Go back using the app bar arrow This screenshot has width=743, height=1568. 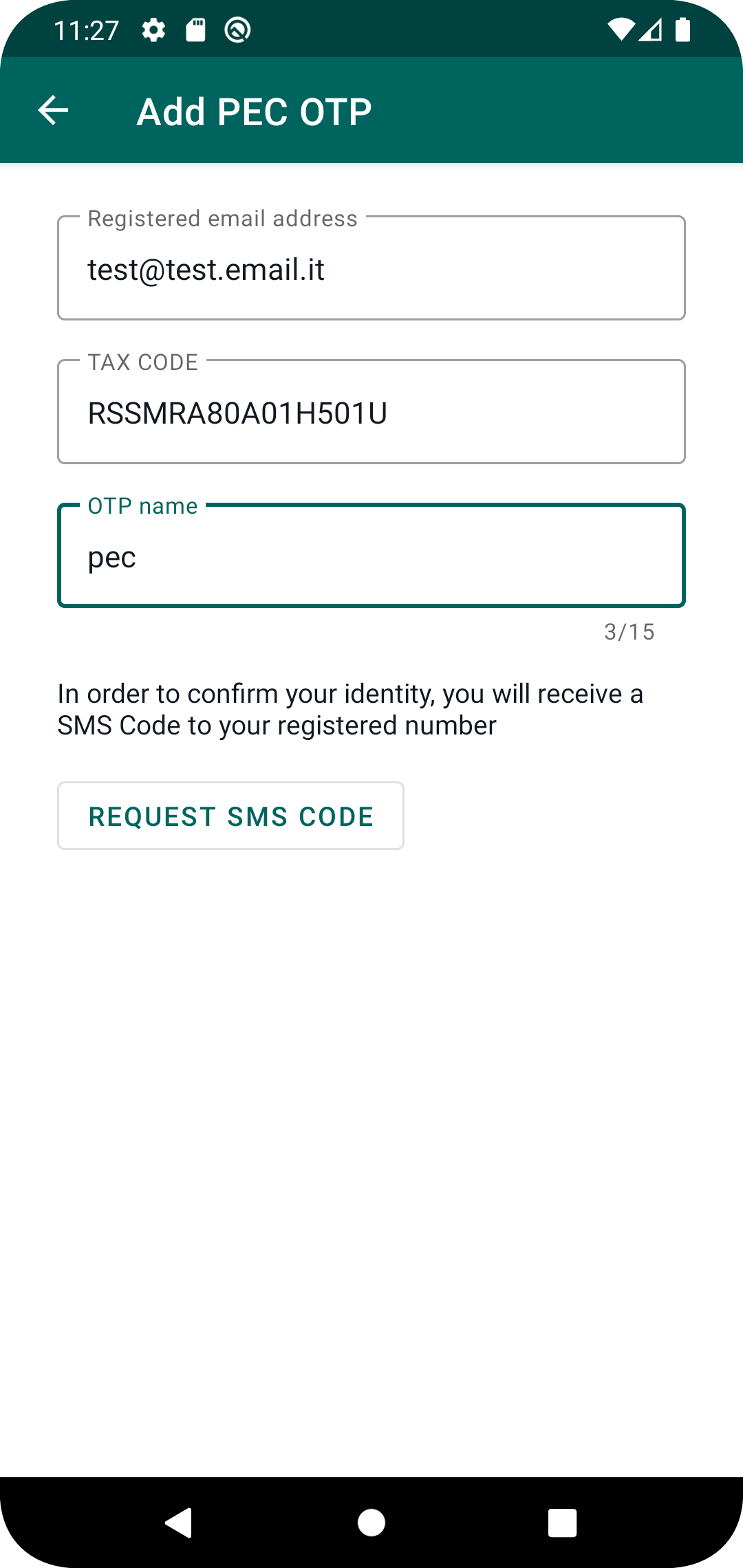point(53,110)
